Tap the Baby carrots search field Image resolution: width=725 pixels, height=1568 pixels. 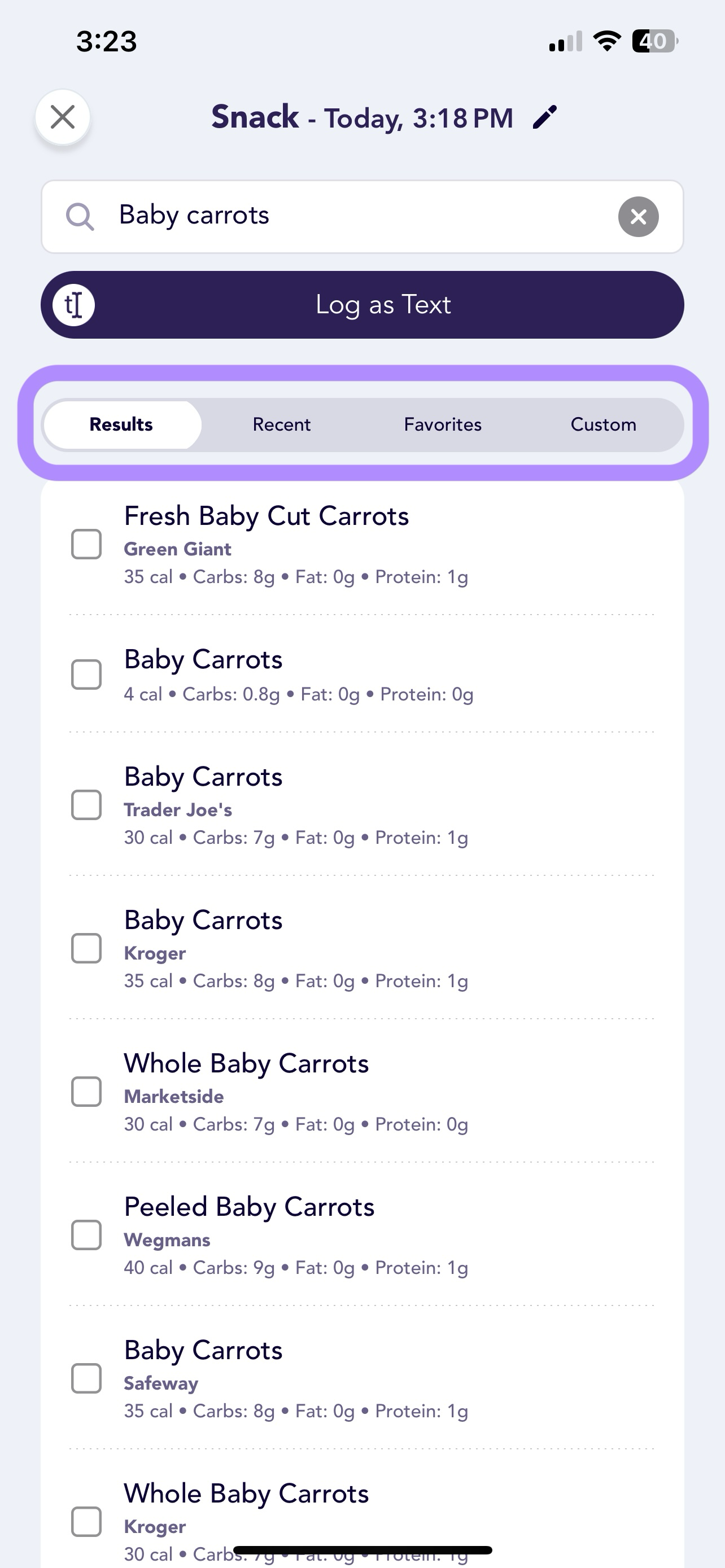click(x=362, y=217)
